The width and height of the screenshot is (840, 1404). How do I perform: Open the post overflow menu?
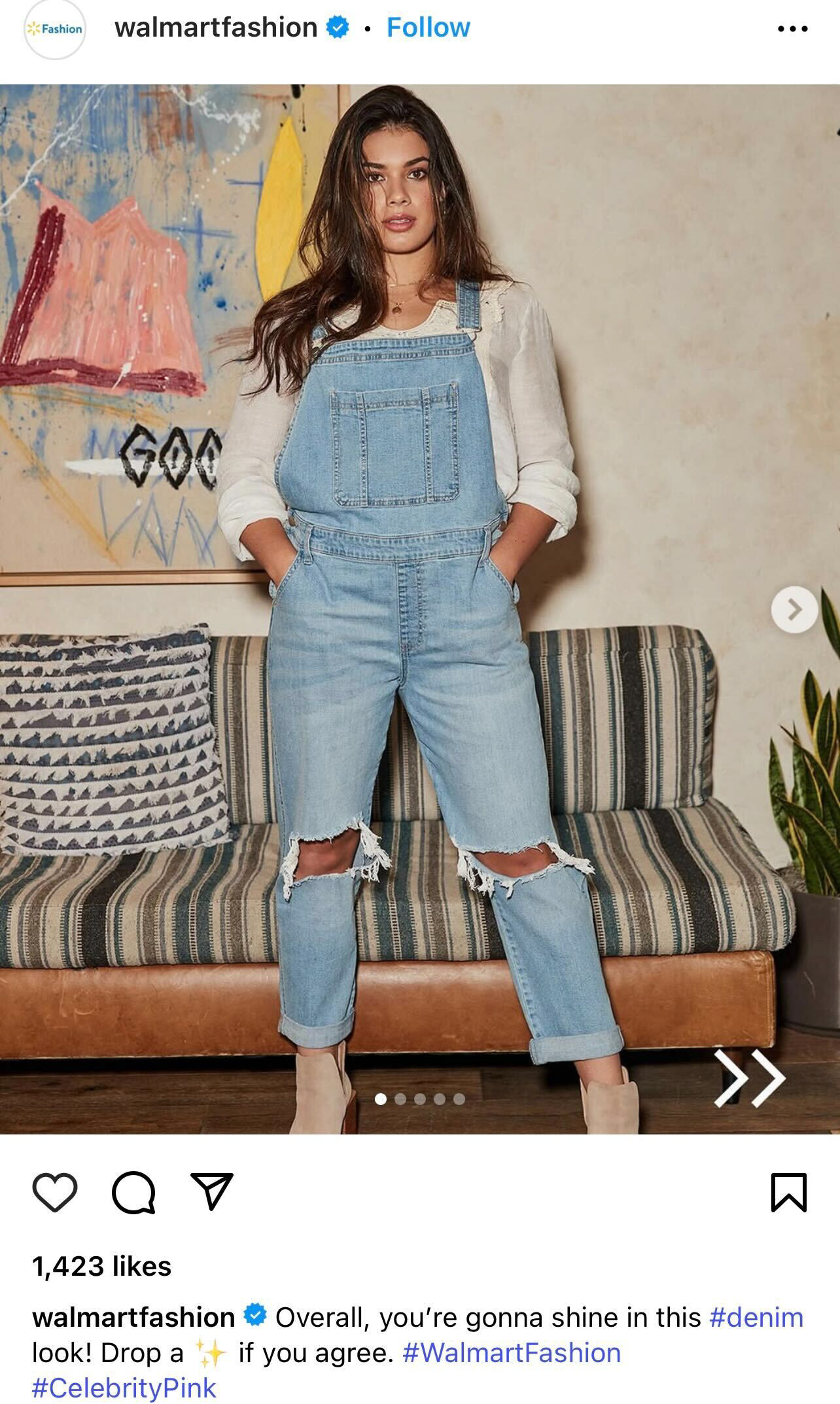pyautogui.click(x=793, y=29)
